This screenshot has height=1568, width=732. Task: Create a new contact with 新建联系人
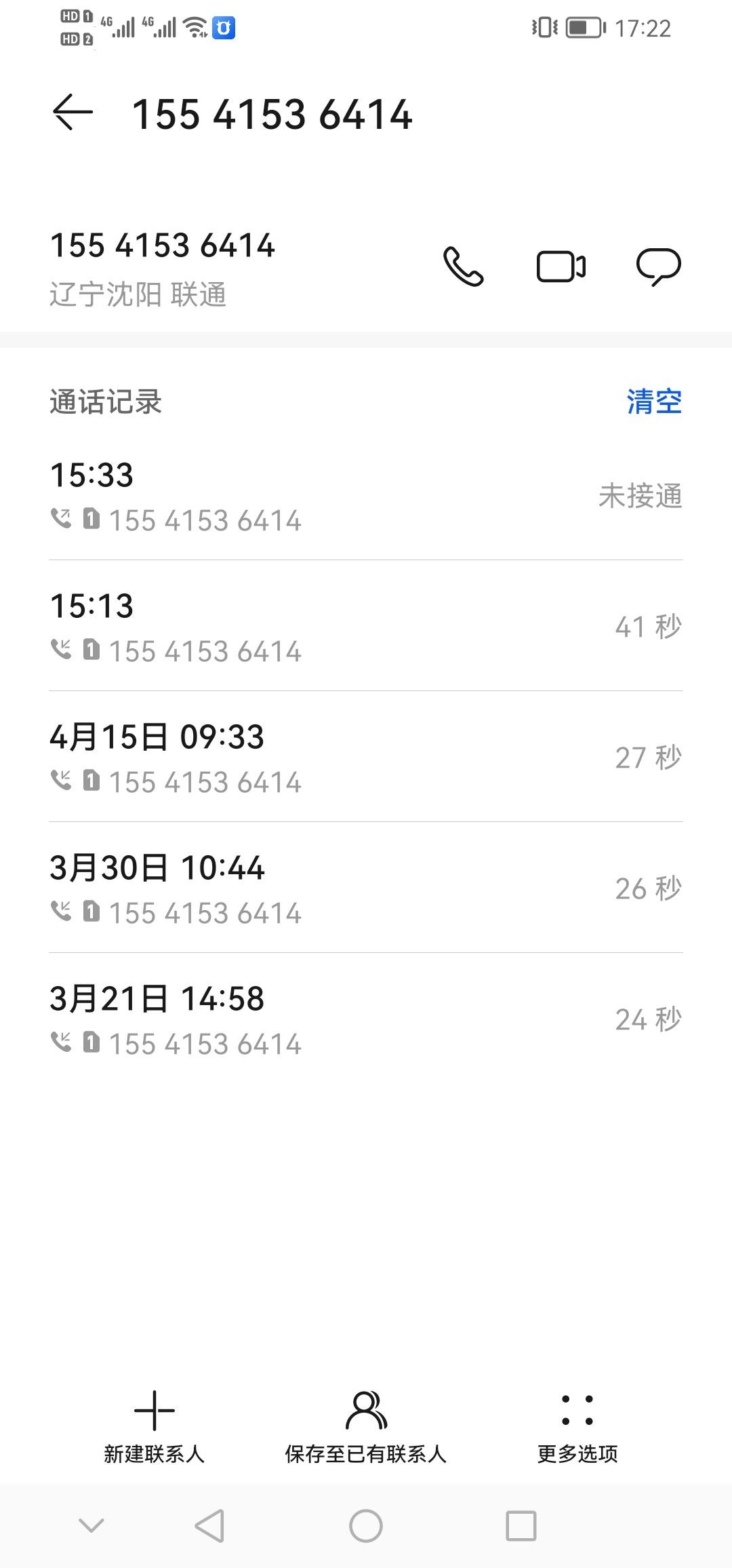click(155, 1427)
